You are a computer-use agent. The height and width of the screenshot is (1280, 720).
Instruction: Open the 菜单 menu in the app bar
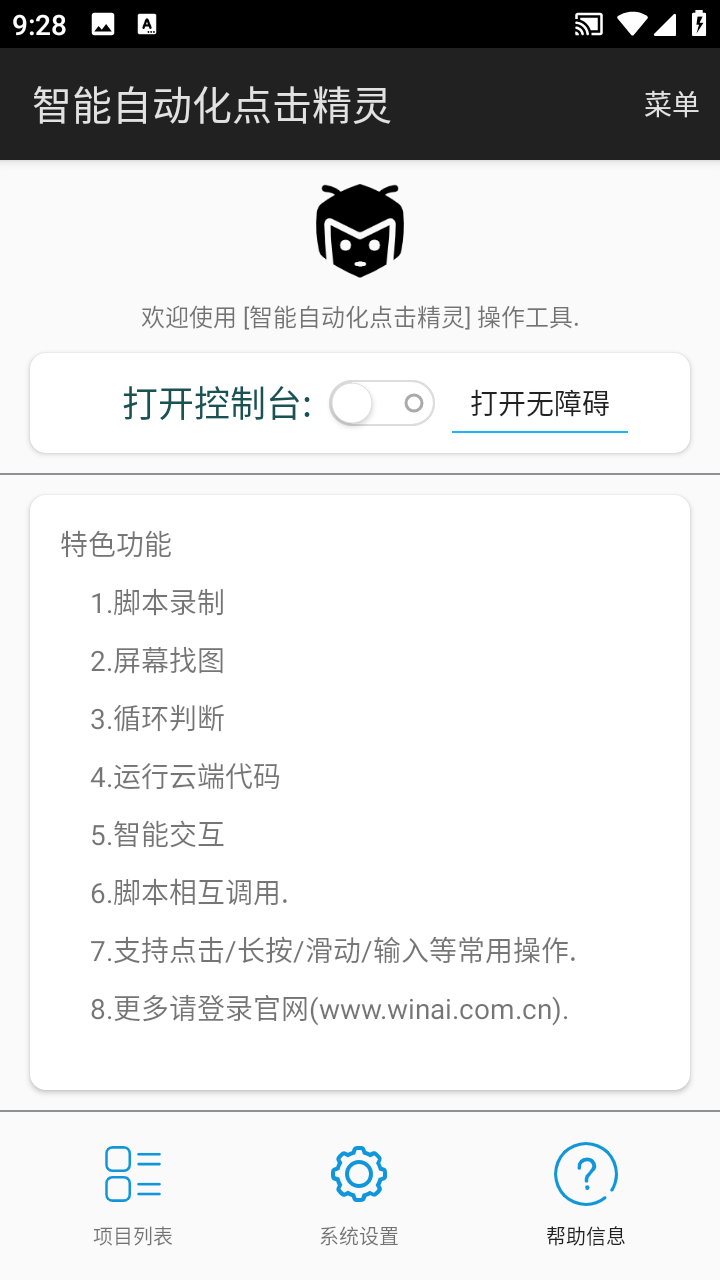click(671, 104)
